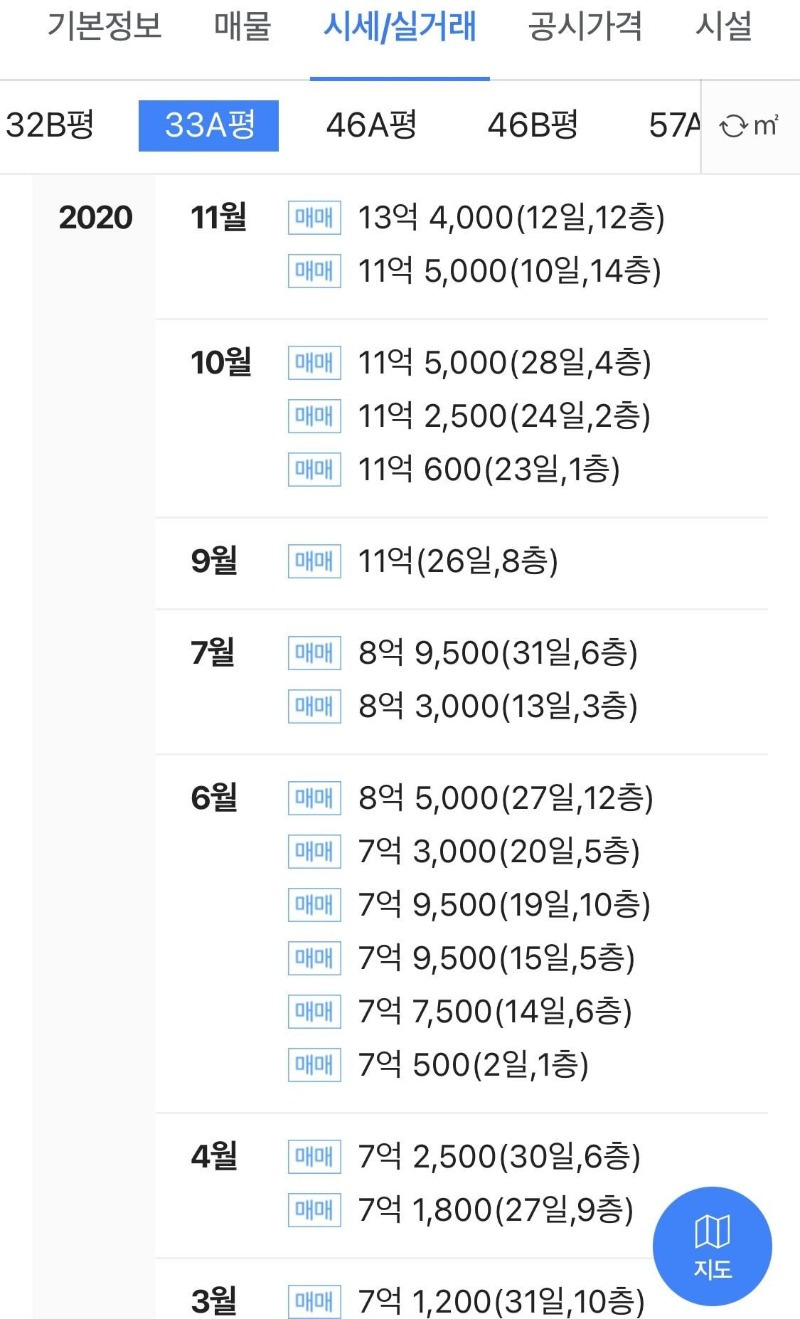Open the 지도 map button

click(x=712, y=1246)
